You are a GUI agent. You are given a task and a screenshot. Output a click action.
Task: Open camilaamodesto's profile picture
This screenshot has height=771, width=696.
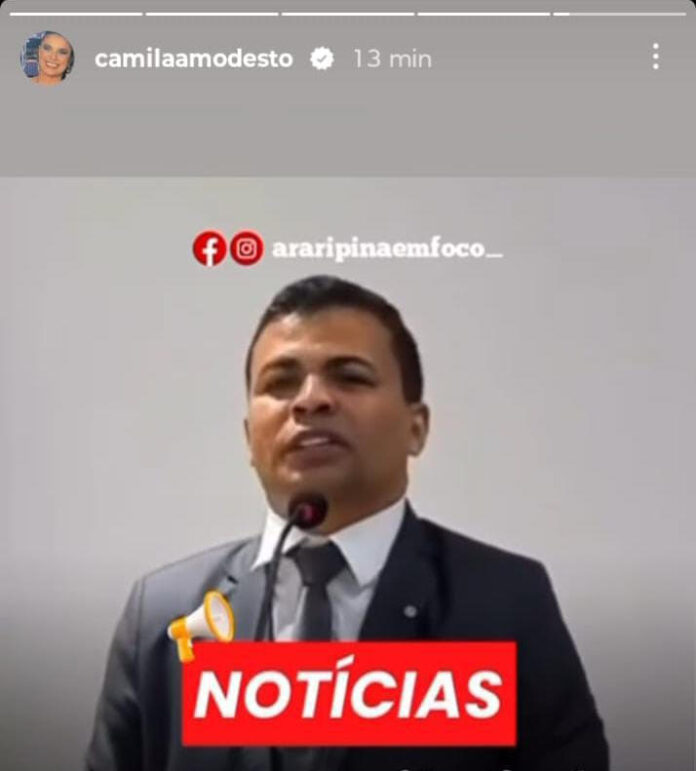(47, 57)
